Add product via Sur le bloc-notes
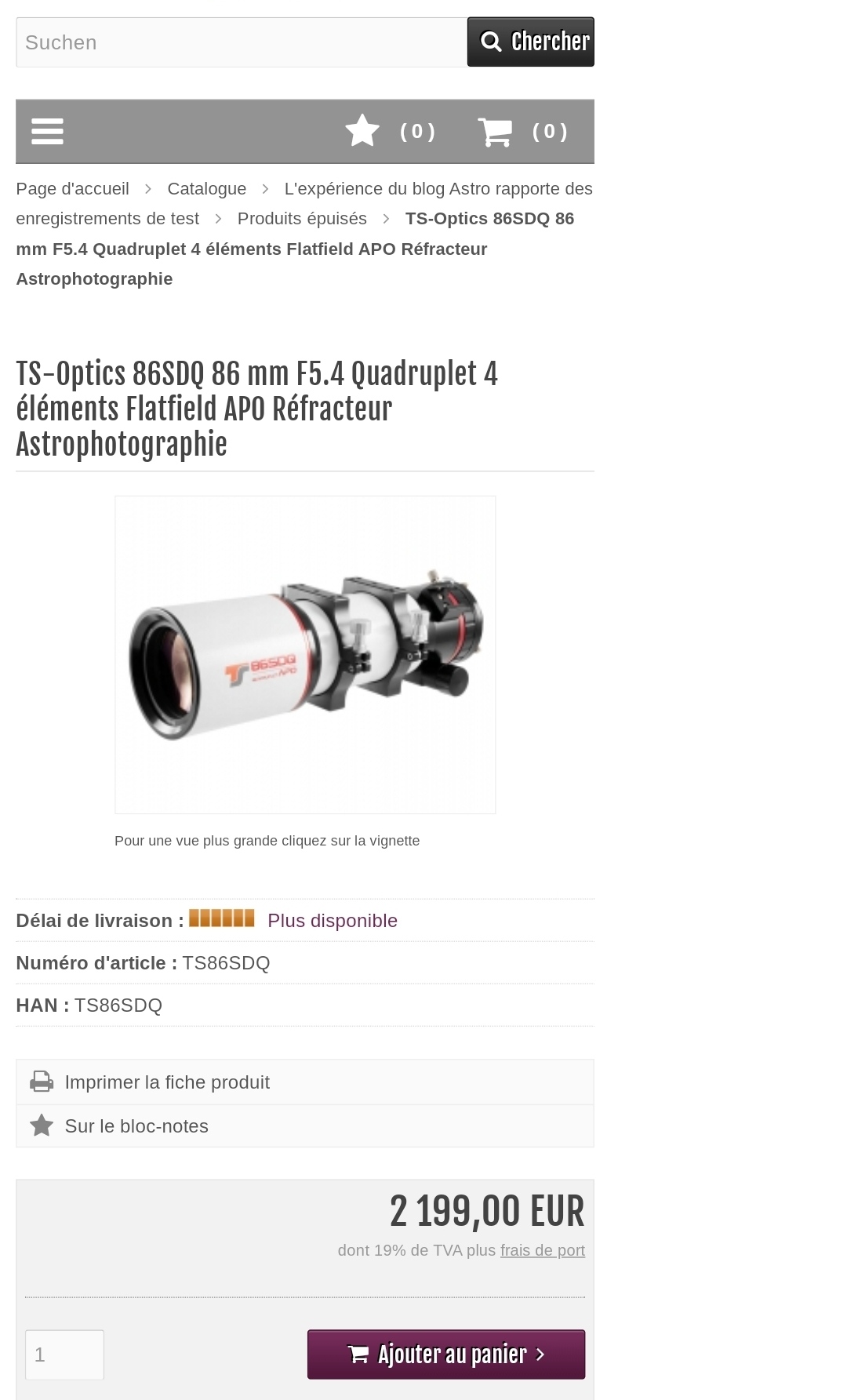Viewport: 847px width, 1400px height. point(136,1126)
